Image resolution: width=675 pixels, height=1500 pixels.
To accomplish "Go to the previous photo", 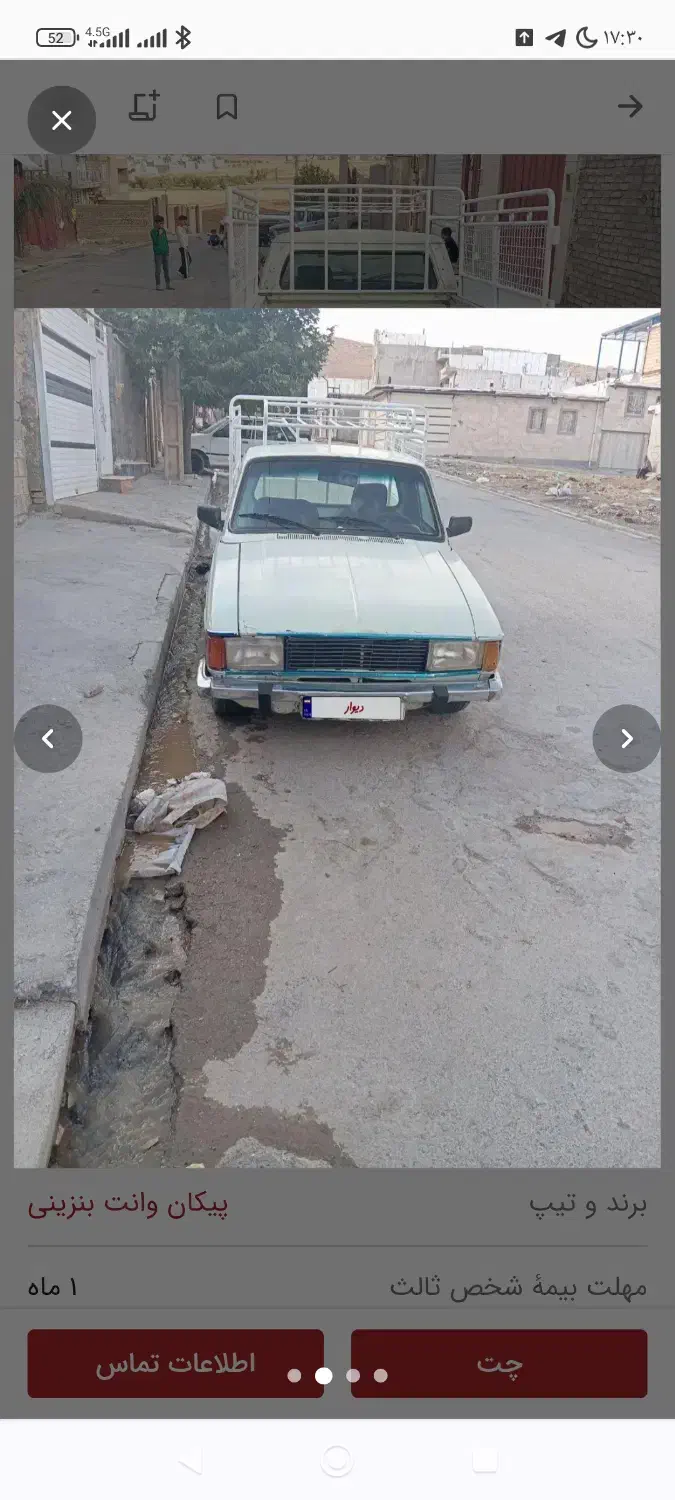I will click(x=48, y=739).
